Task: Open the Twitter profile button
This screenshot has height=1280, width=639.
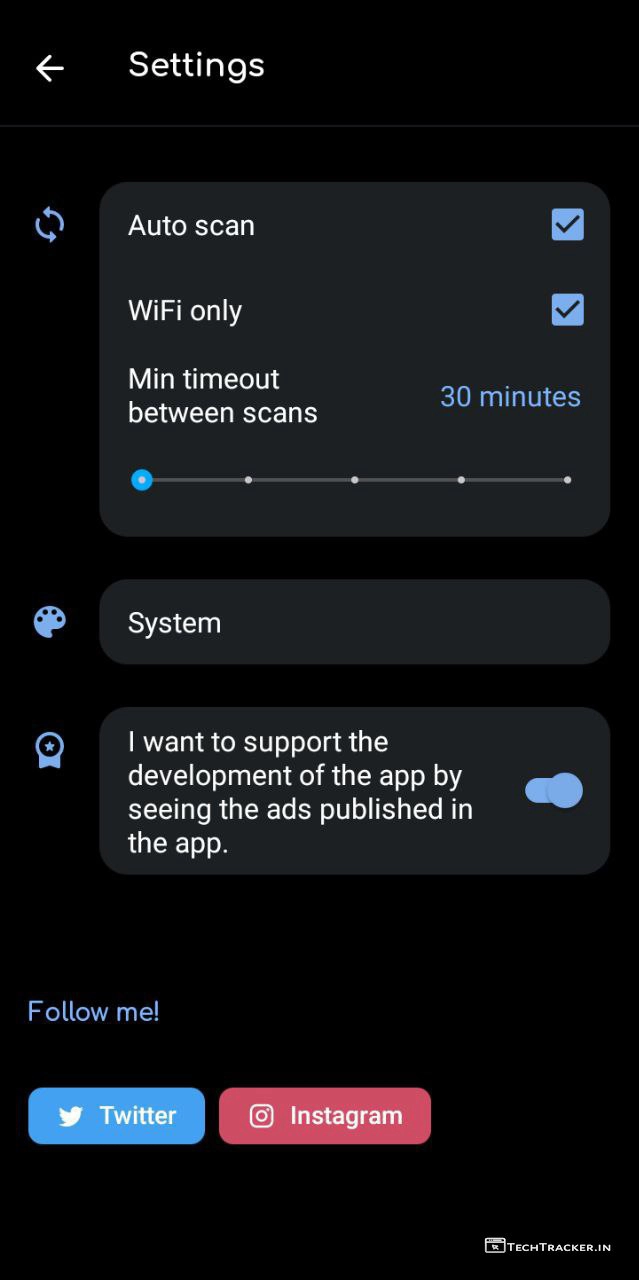Action: click(x=117, y=1116)
